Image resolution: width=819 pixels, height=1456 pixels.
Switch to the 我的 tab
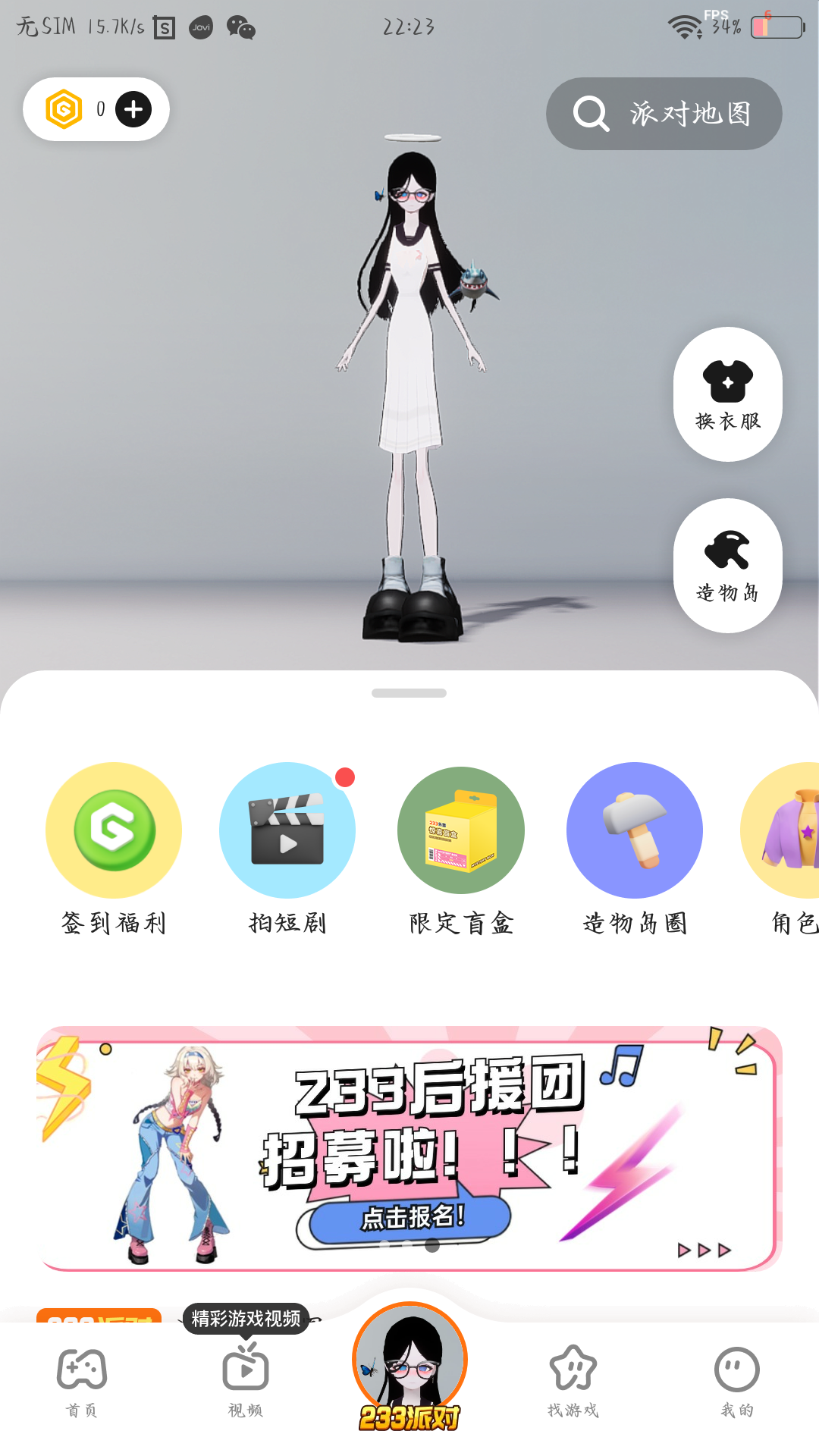tap(737, 1382)
